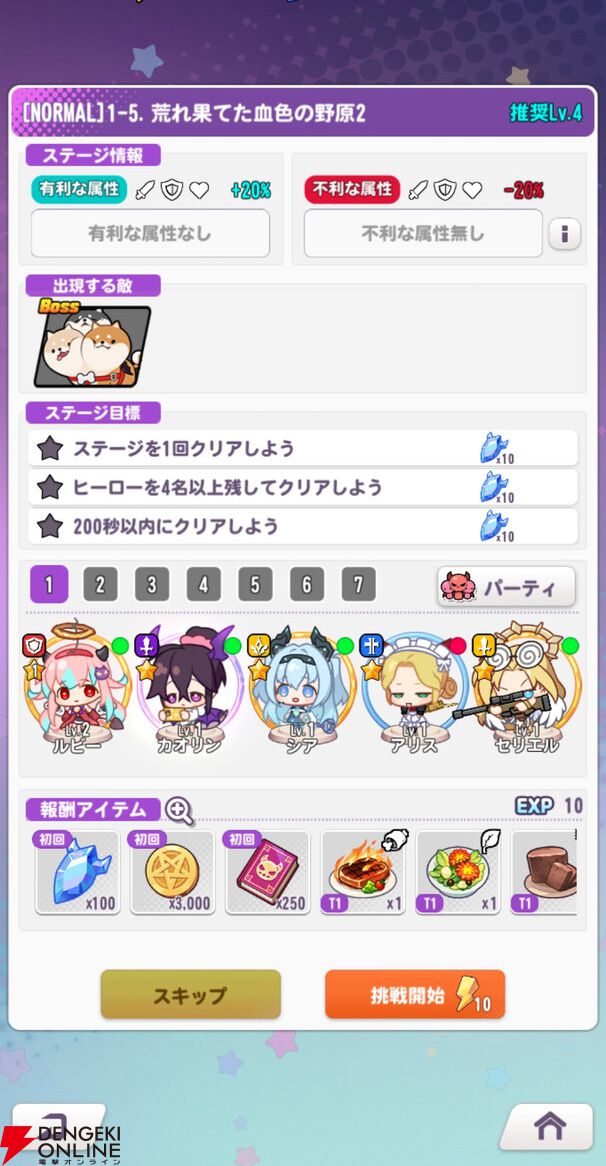
Task: Tap the スキップ button
Action: pyautogui.click(x=190, y=994)
